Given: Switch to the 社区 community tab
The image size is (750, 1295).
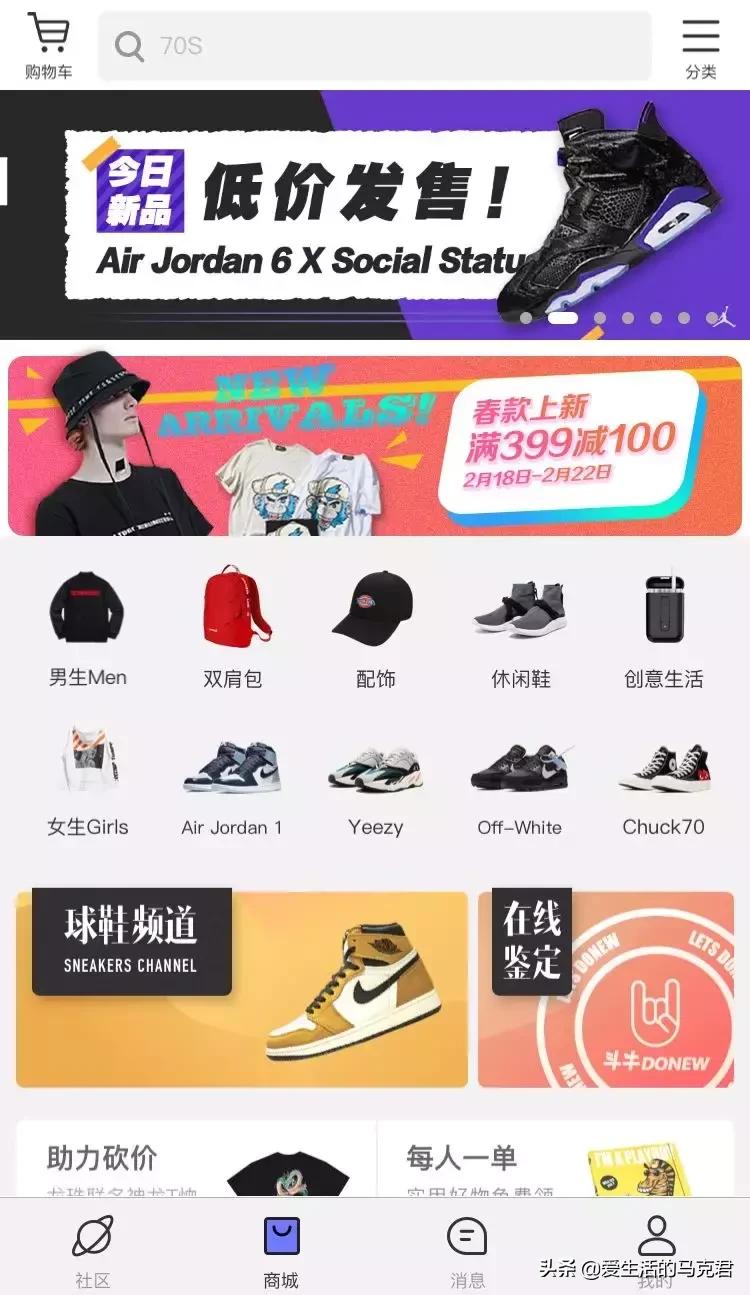Looking at the screenshot, I should [x=93, y=1250].
